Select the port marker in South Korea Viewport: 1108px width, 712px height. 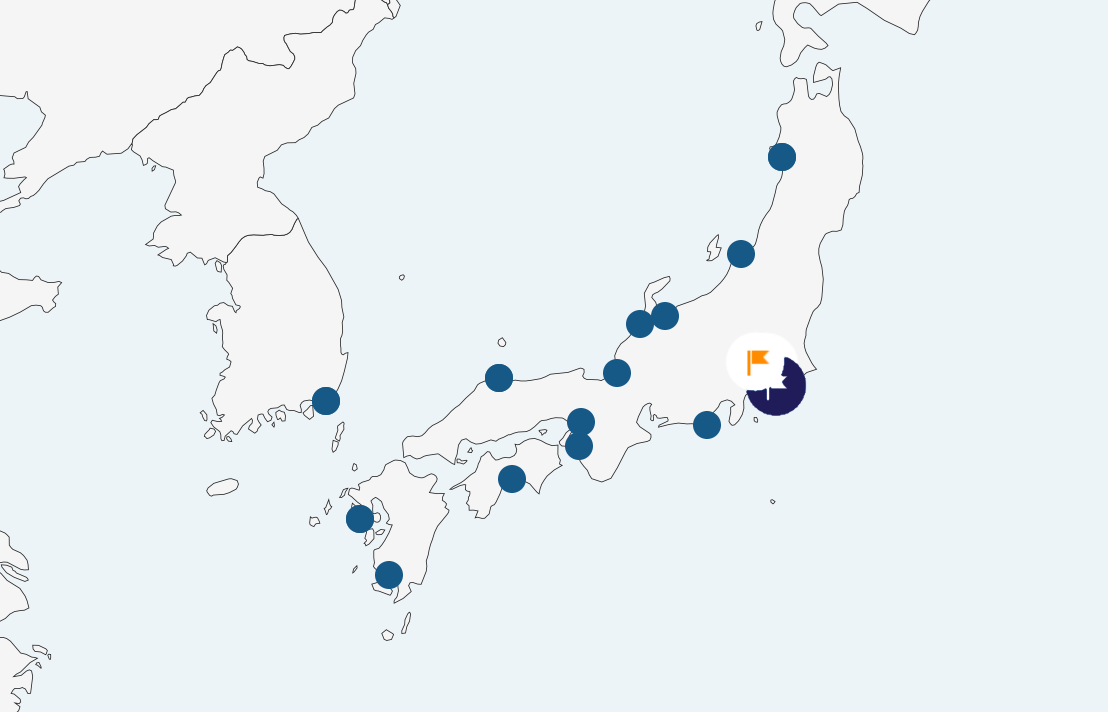coord(326,401)
